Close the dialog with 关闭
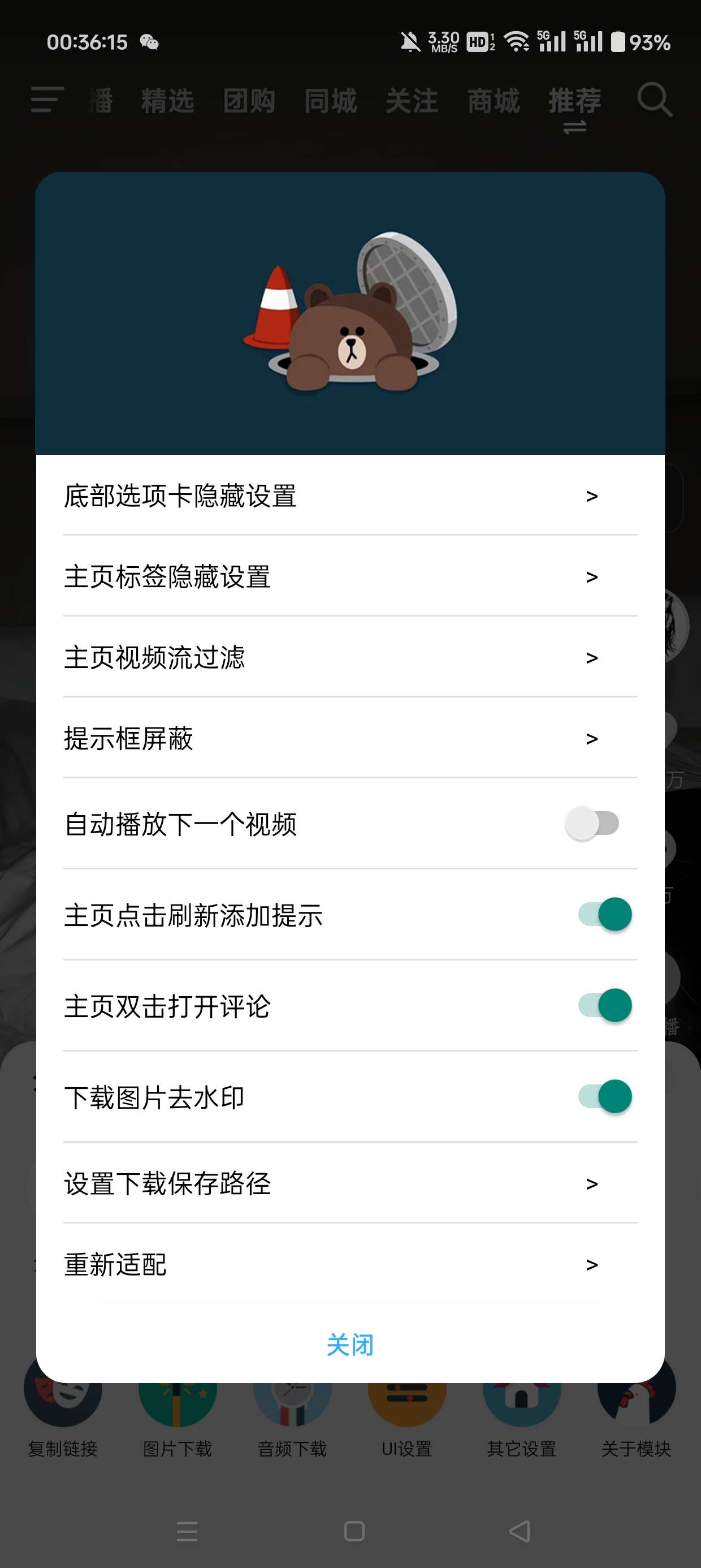The image size is (701, 1568). pyautogui.click(x=350, y=1345)
